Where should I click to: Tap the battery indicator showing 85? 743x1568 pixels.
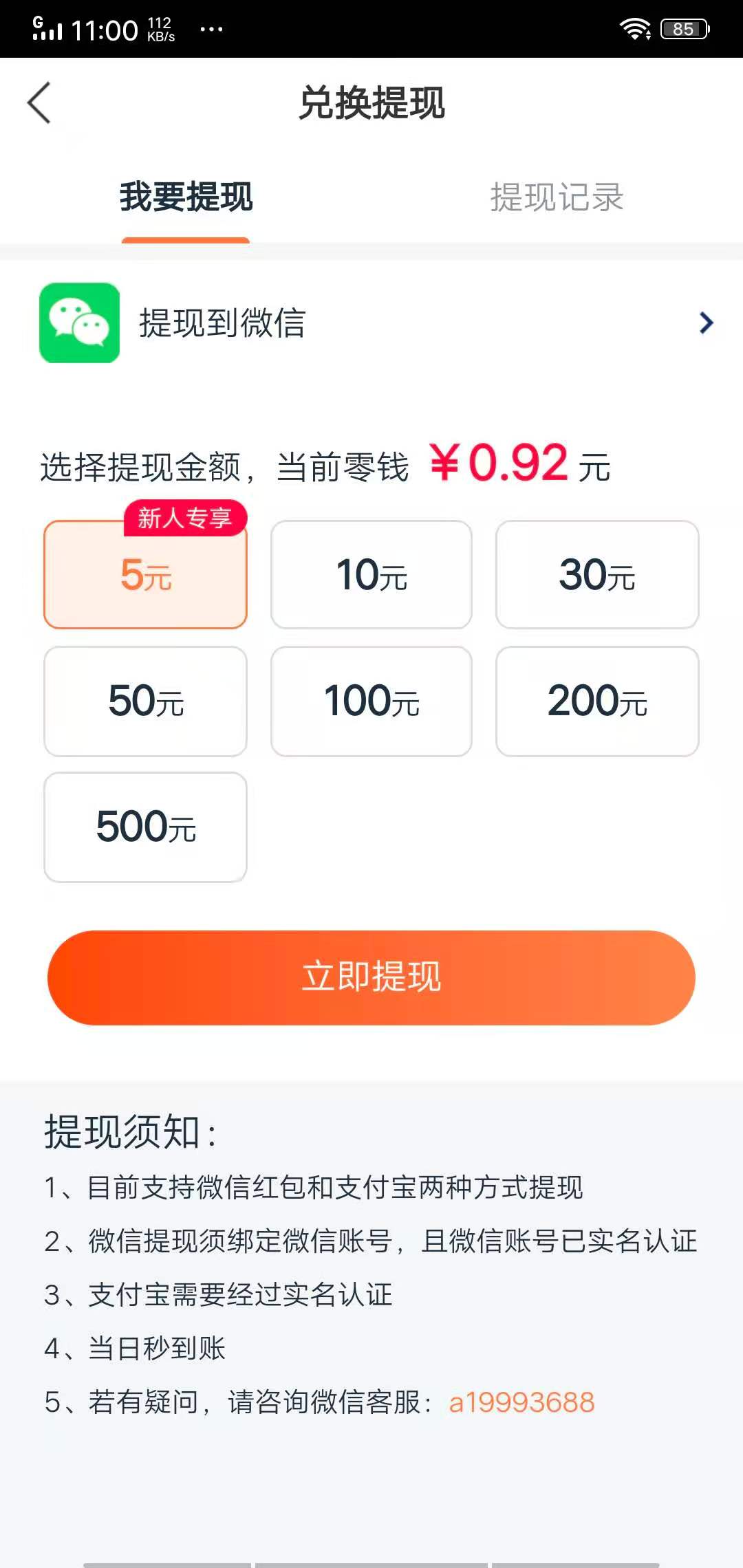click(x=683, y=28)
